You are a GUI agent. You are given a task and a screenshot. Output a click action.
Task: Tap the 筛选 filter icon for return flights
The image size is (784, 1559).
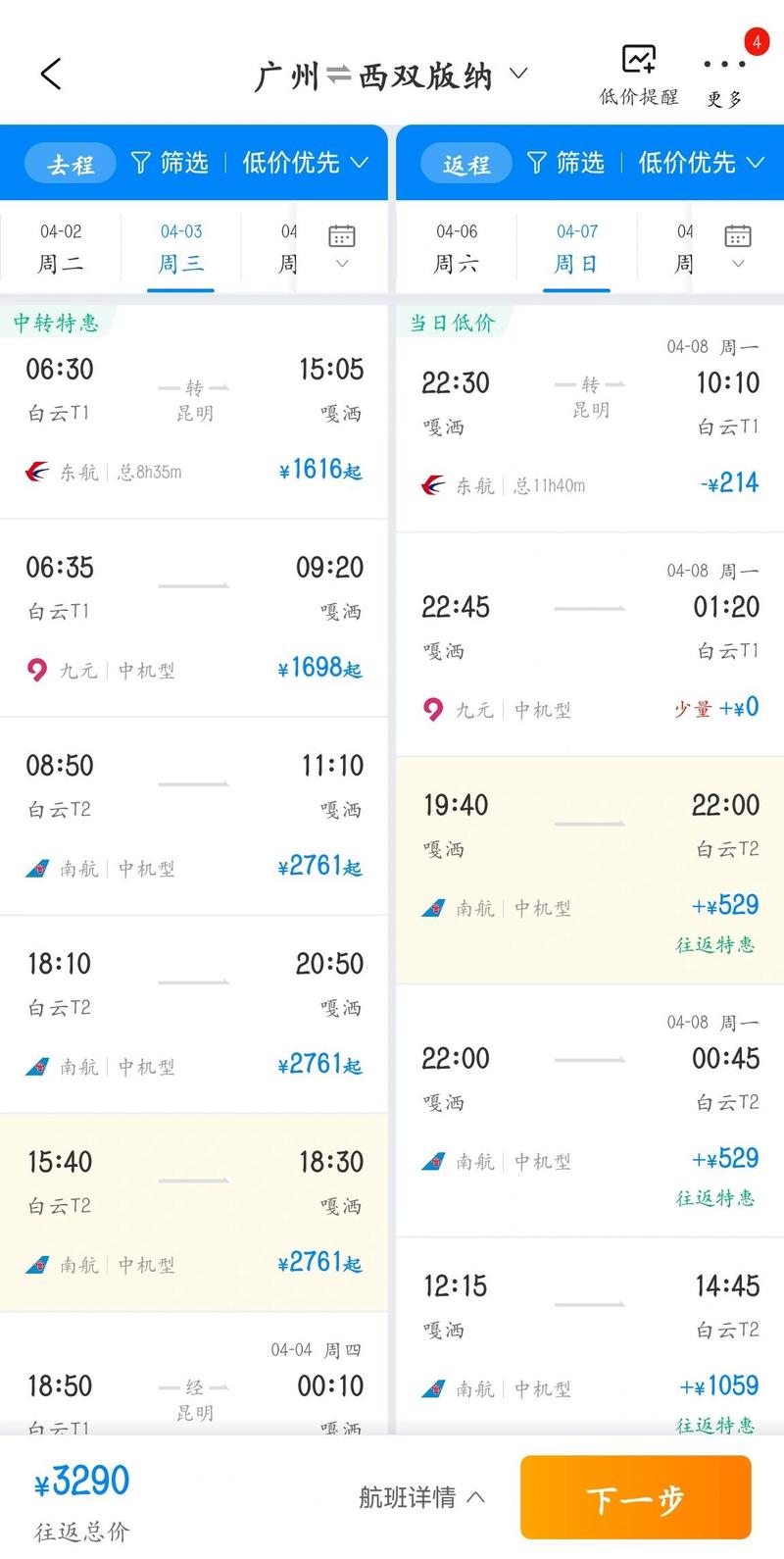tap(537, 163)
